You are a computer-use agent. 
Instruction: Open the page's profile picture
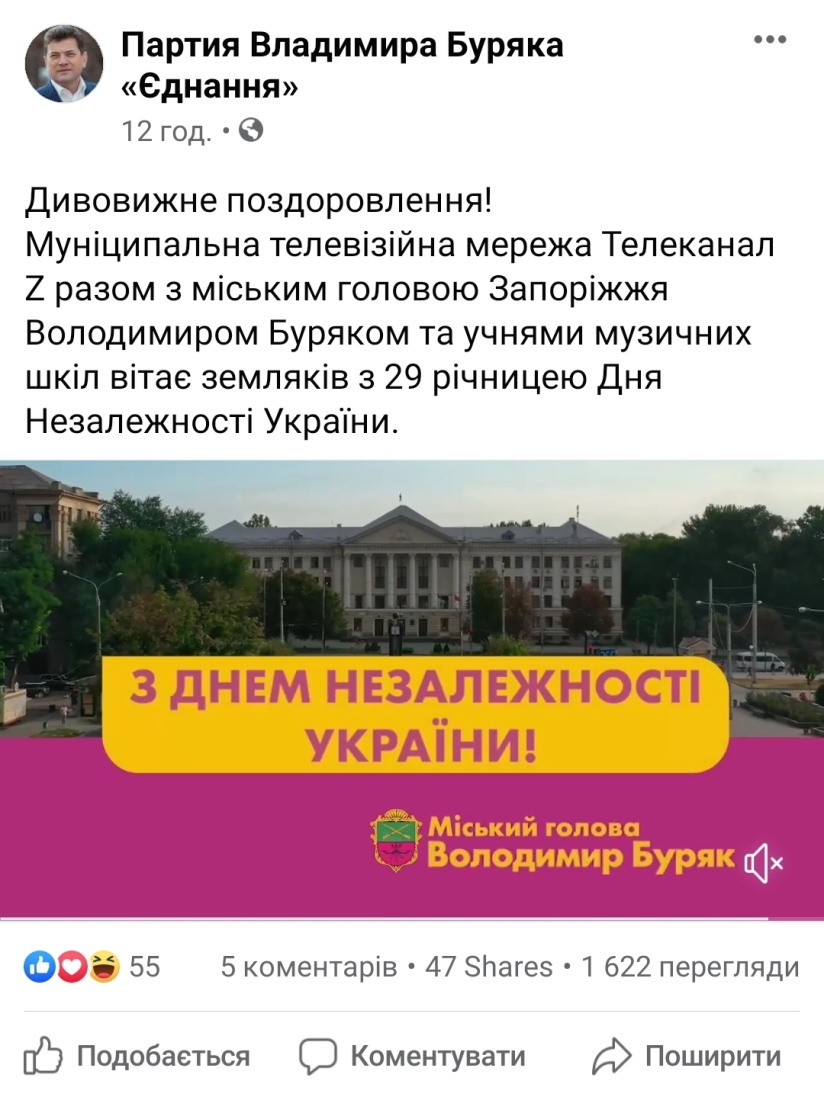click(61, 64)
